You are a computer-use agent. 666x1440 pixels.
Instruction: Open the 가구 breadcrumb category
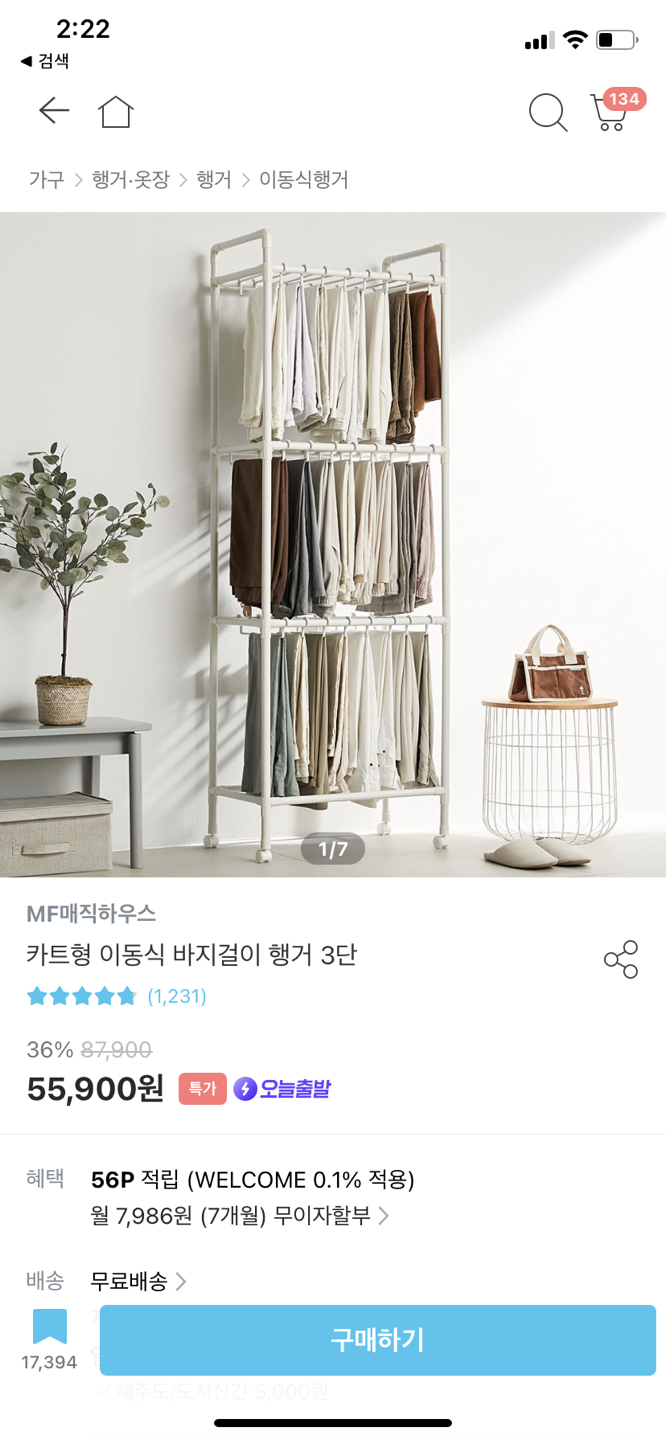click(46, 180)
